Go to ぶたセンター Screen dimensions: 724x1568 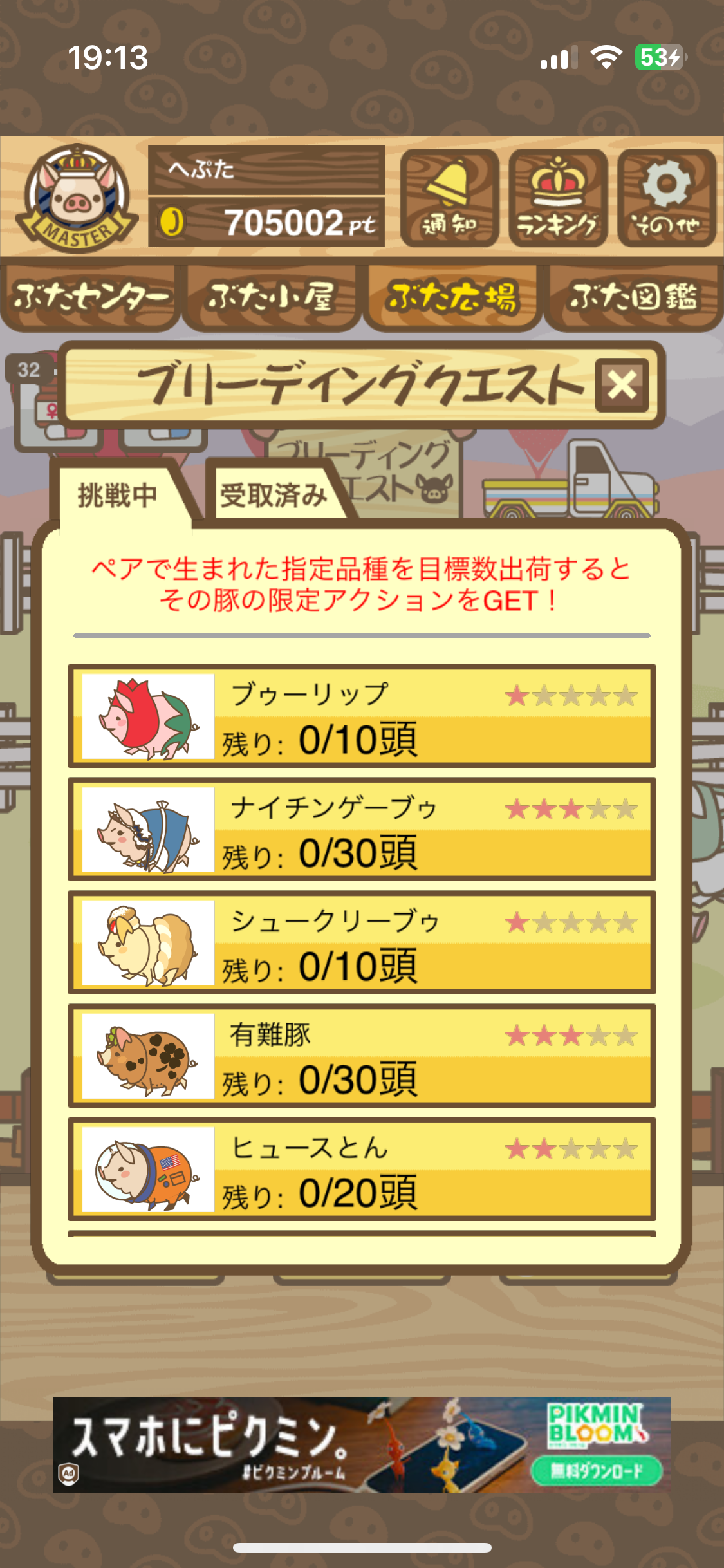tap(91, 297)
